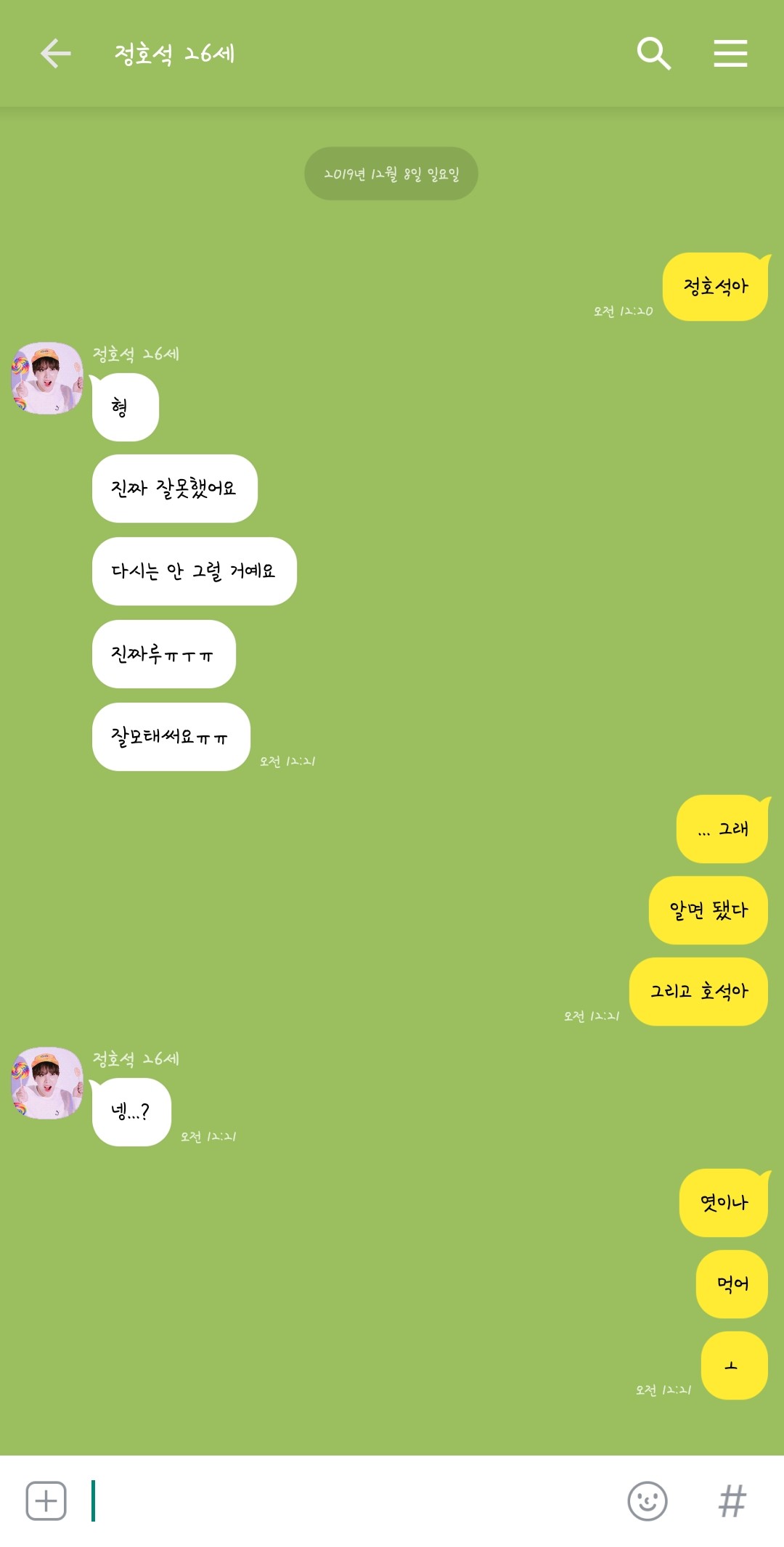Open 정호석's profile picture above the 형 message
This screenshot has width=784, height=1547.
[47, 378]
